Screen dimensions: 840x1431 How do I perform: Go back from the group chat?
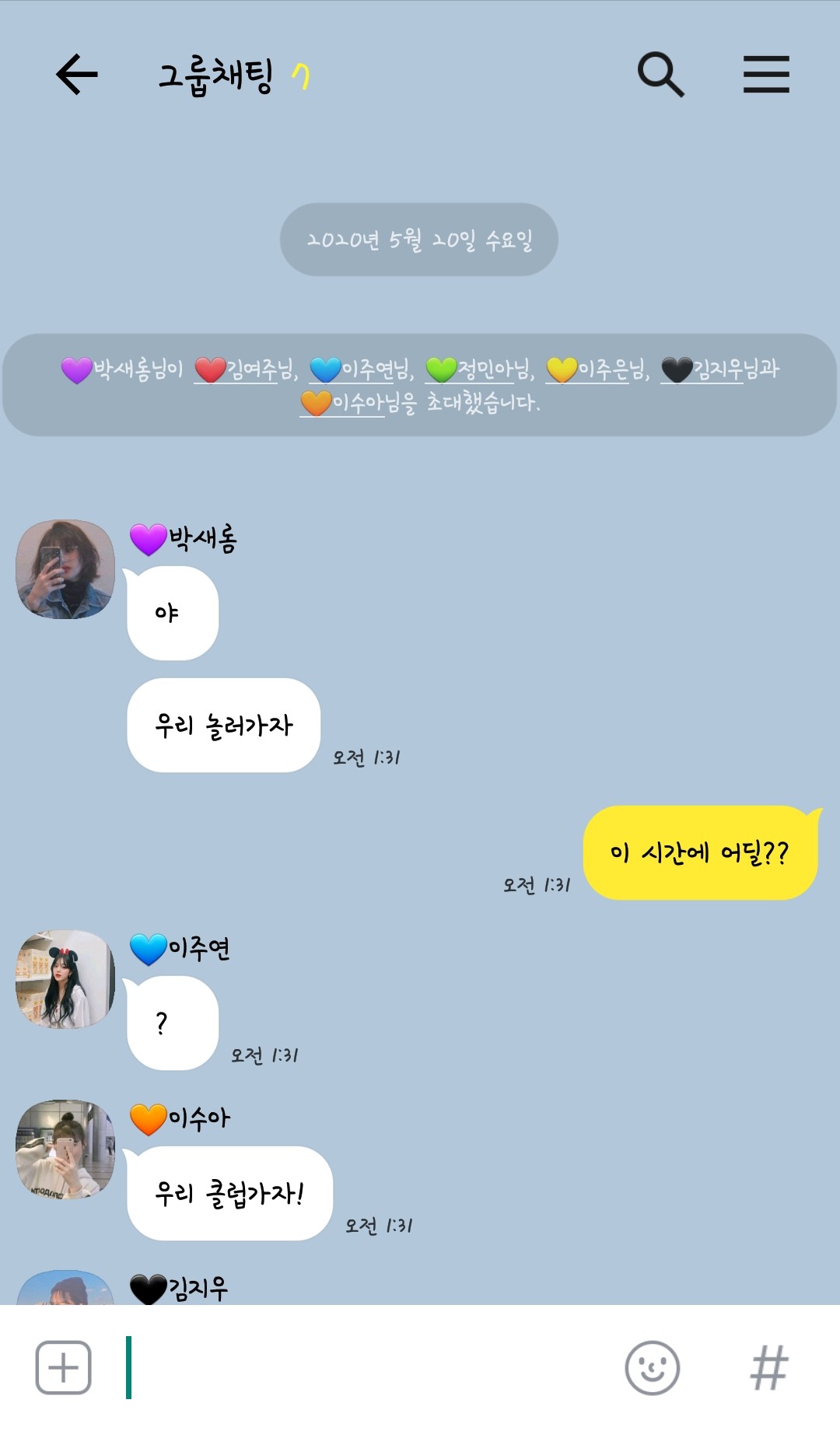click(77, 75)
